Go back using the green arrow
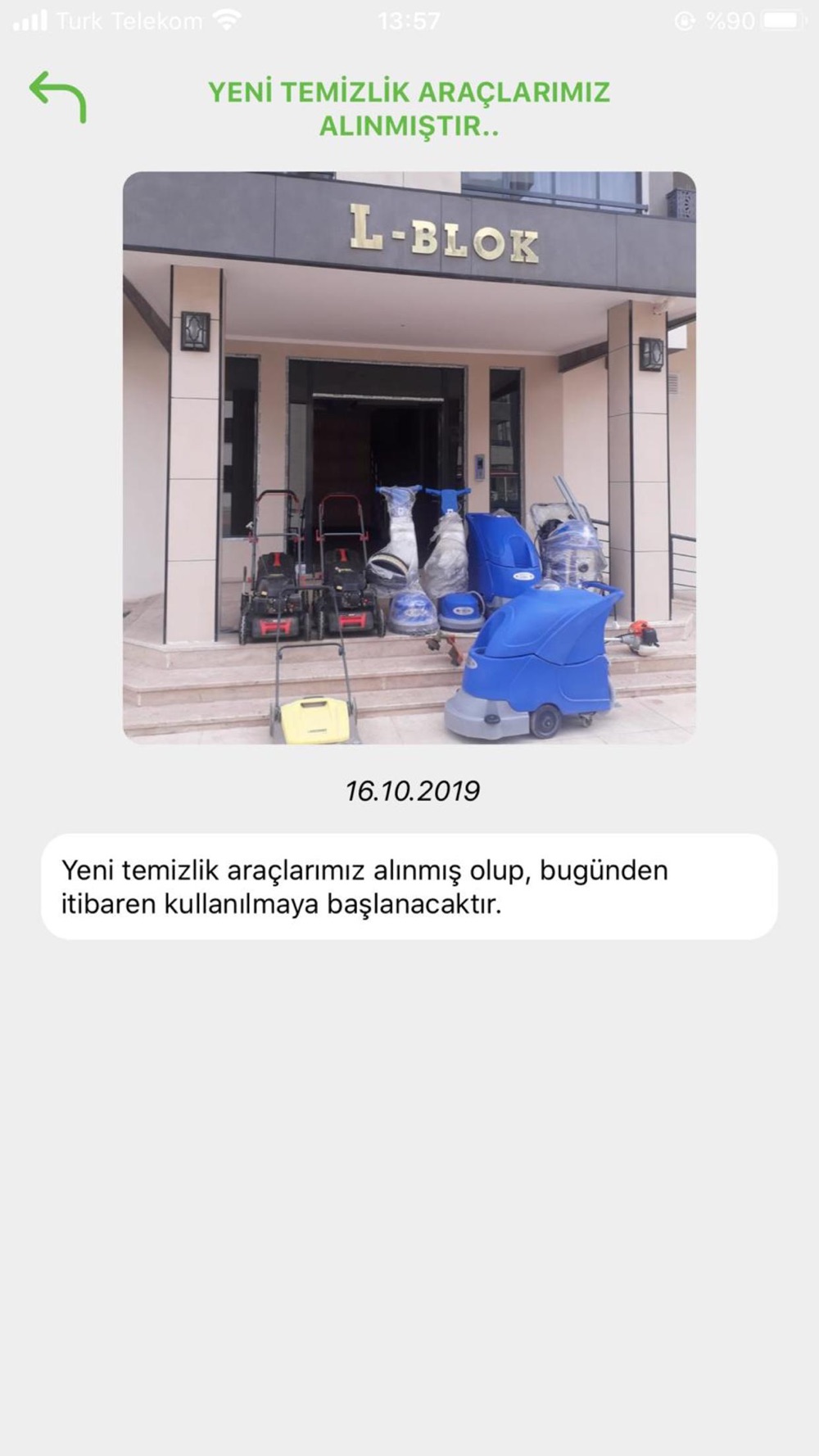The image size is (819, 1456). [57, 97]
